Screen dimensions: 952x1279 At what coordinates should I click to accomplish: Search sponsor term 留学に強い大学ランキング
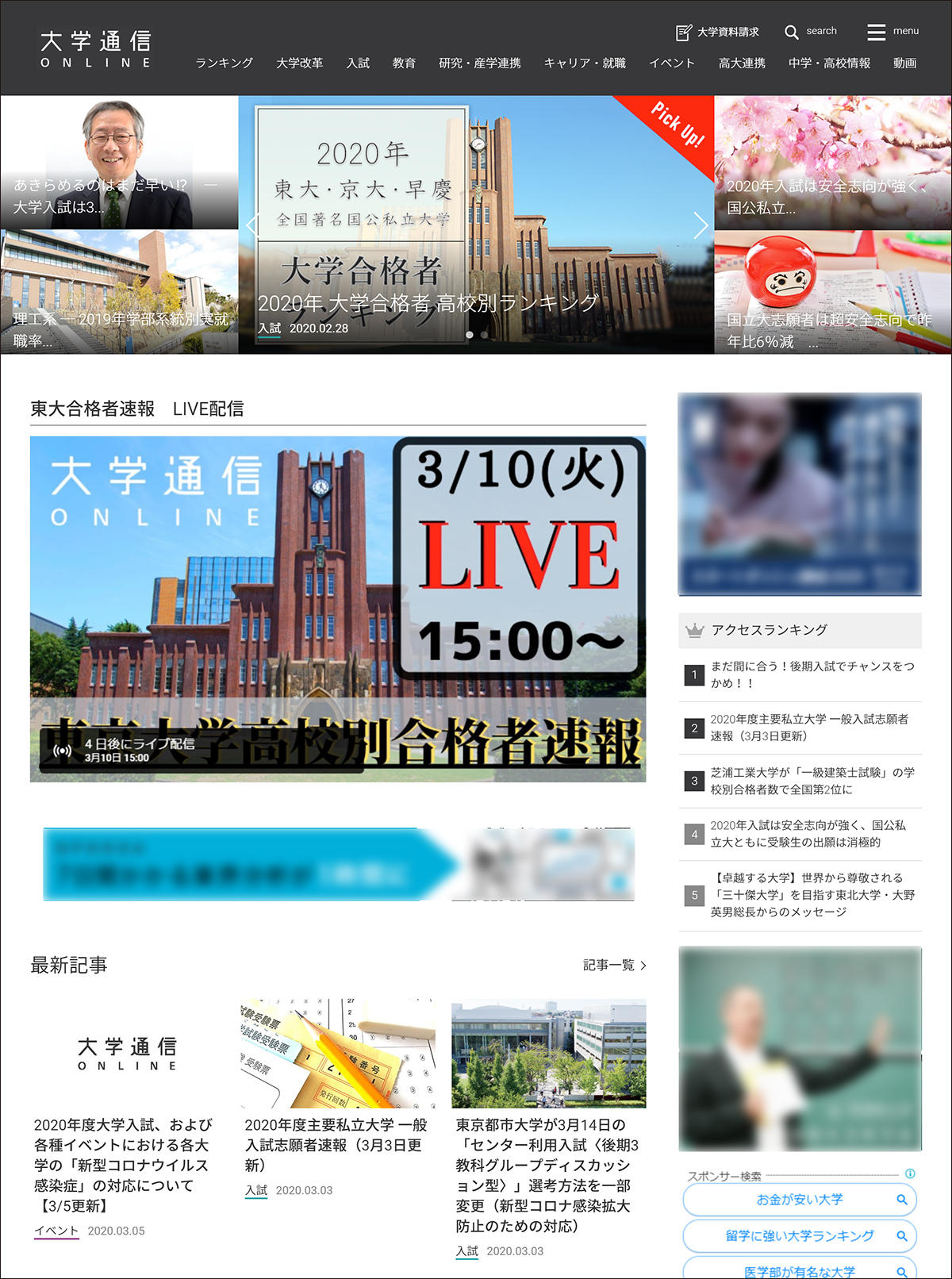(800, 1235)
